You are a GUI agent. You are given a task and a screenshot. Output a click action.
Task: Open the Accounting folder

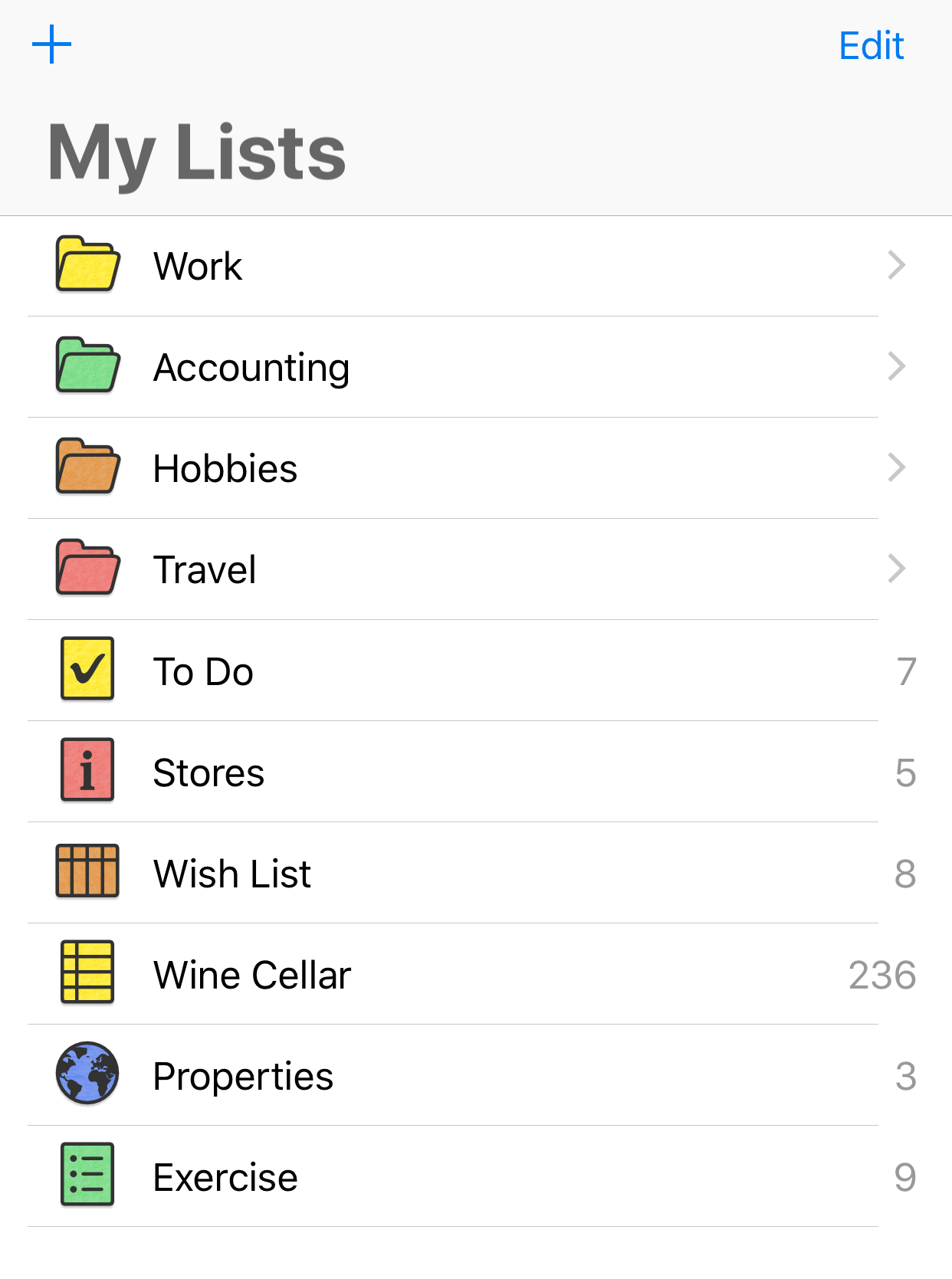click(251, 367)
